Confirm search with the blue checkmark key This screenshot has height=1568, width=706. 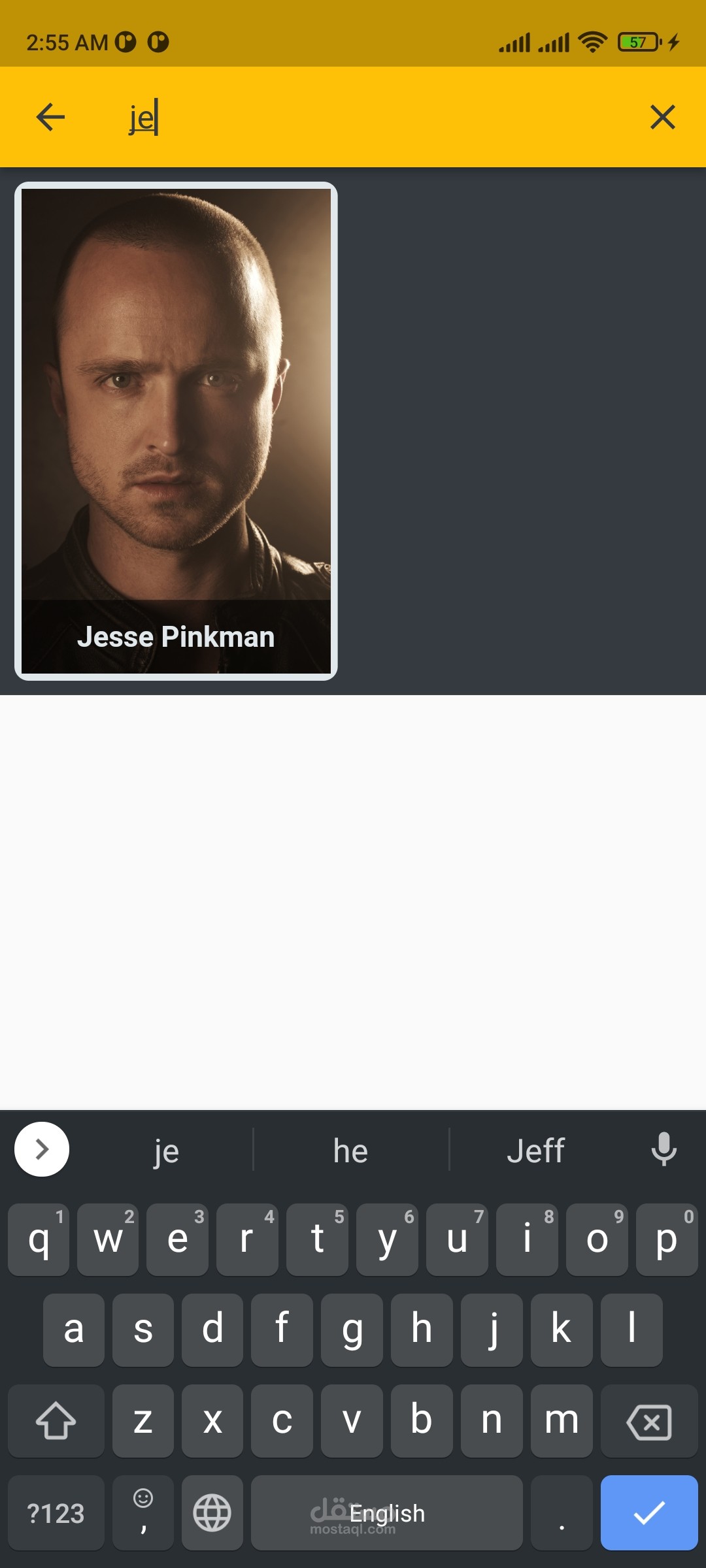click(x=648, y=1512)
